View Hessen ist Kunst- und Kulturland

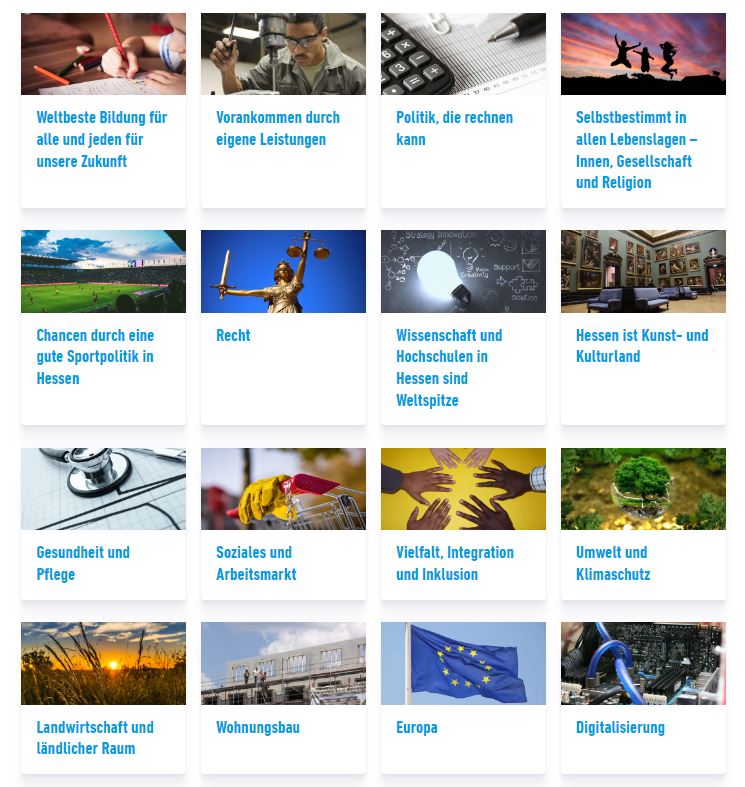[642, 346]
